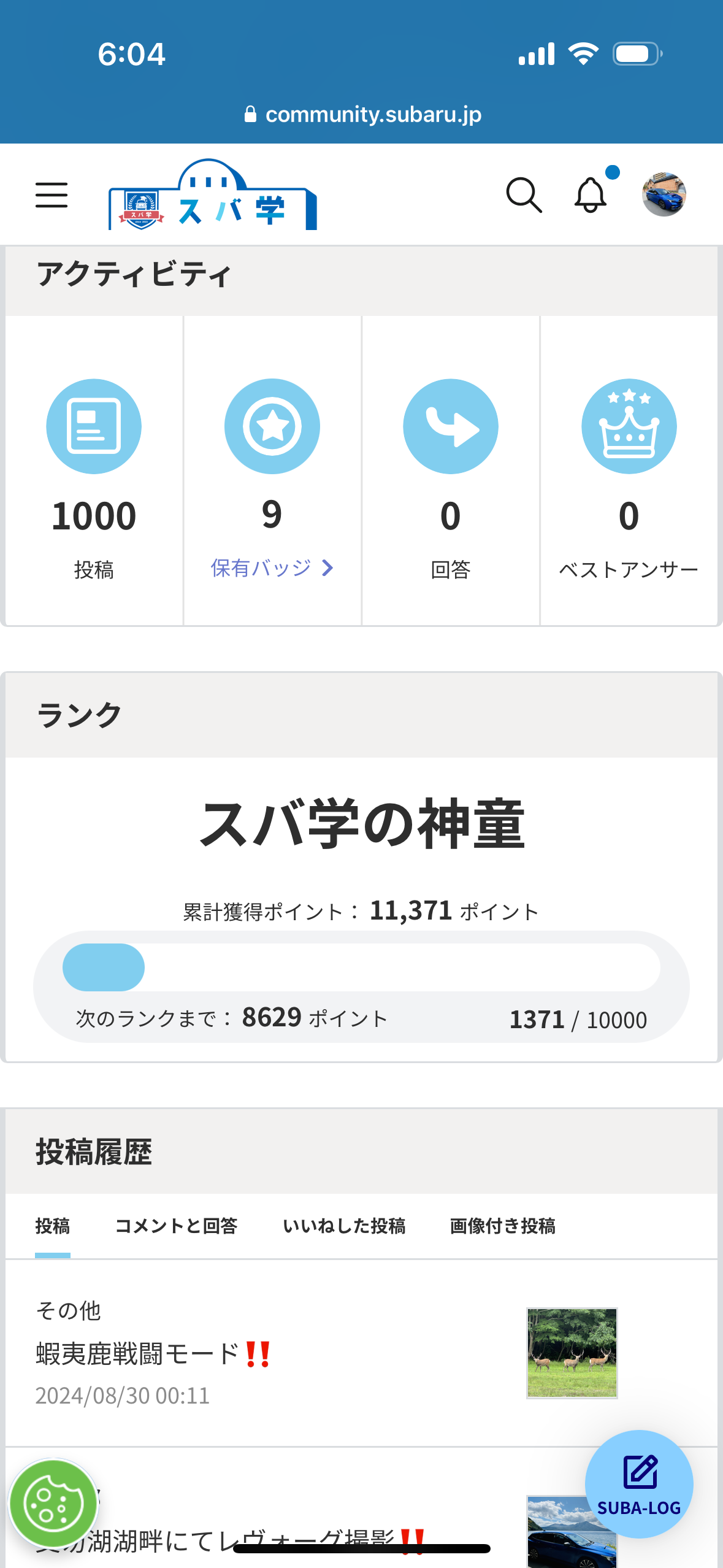
Task: Select the 投稿 tab in post history
Action: [53, 1226]
